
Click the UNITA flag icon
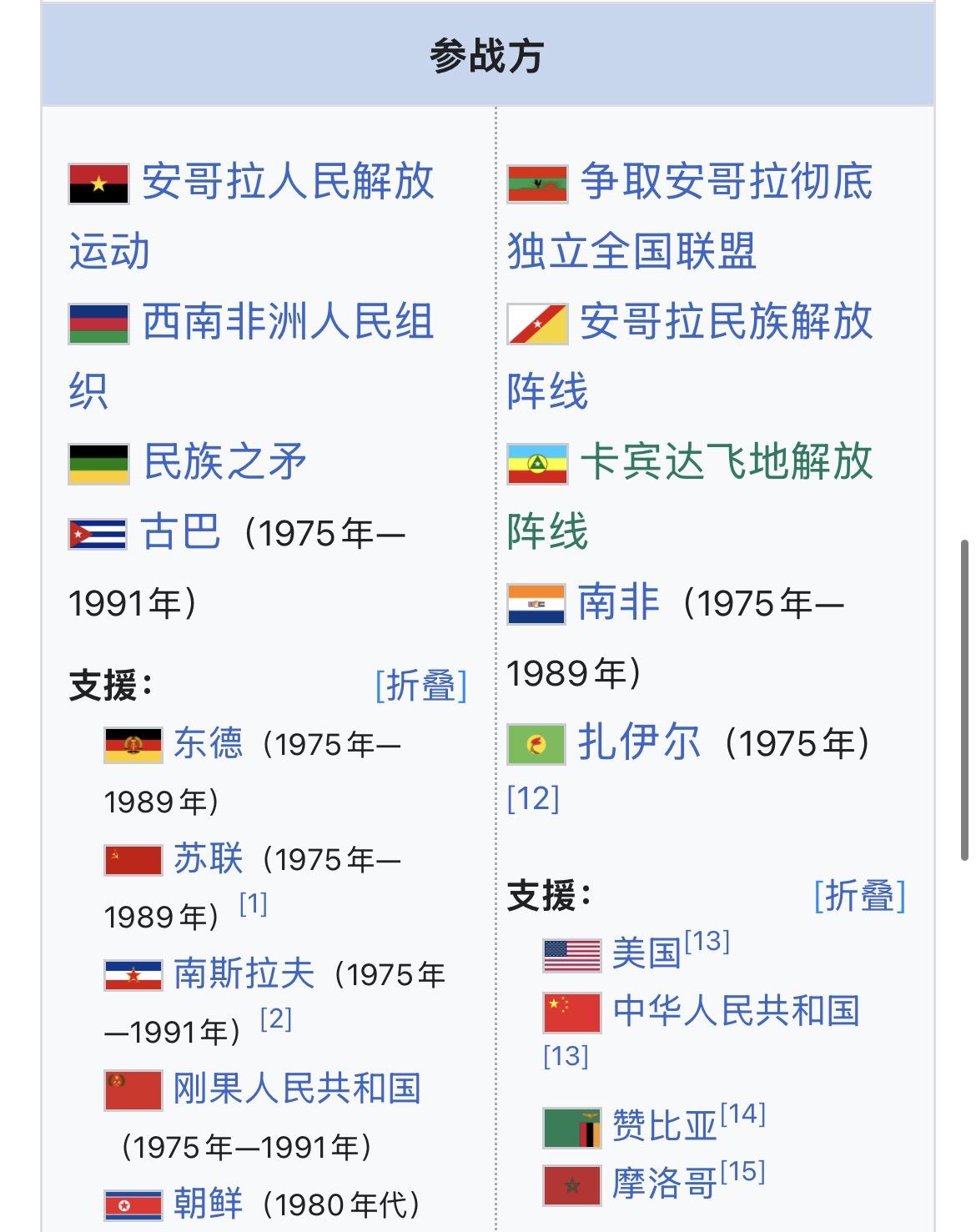536,185
